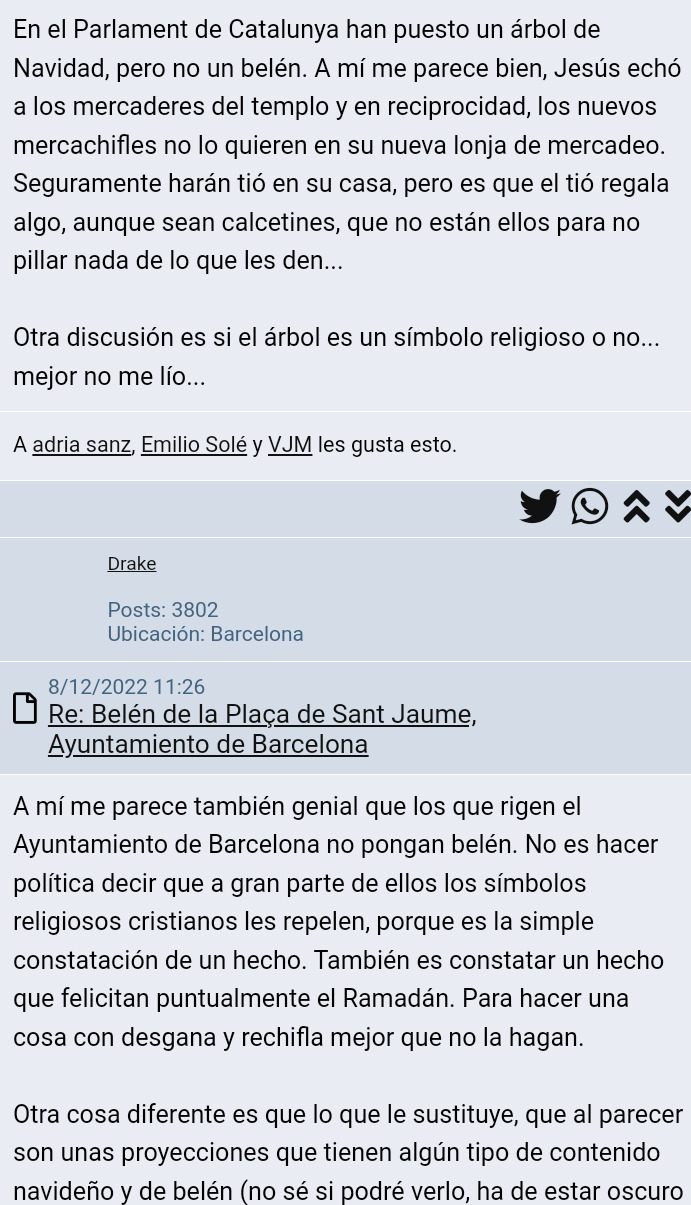Jump up with the double up arrow
The width and height of the screenshot is (691, 1205).
point(637,506)
